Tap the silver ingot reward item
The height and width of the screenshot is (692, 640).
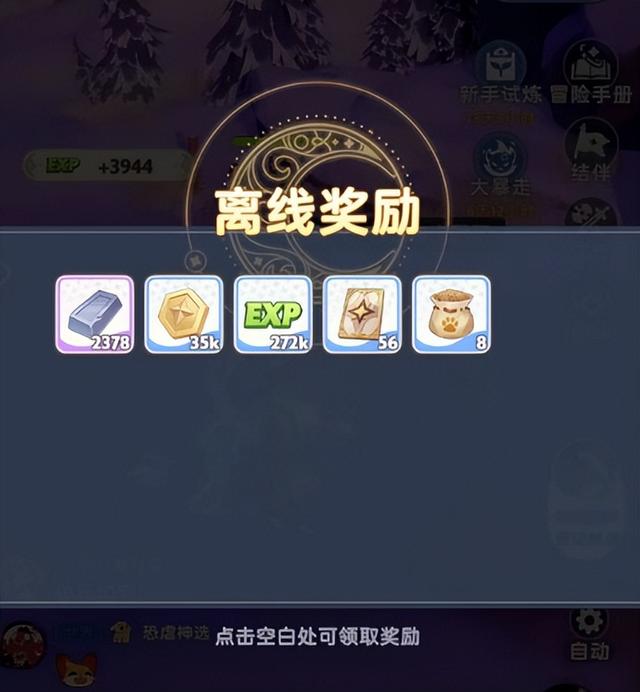[94, 314]
